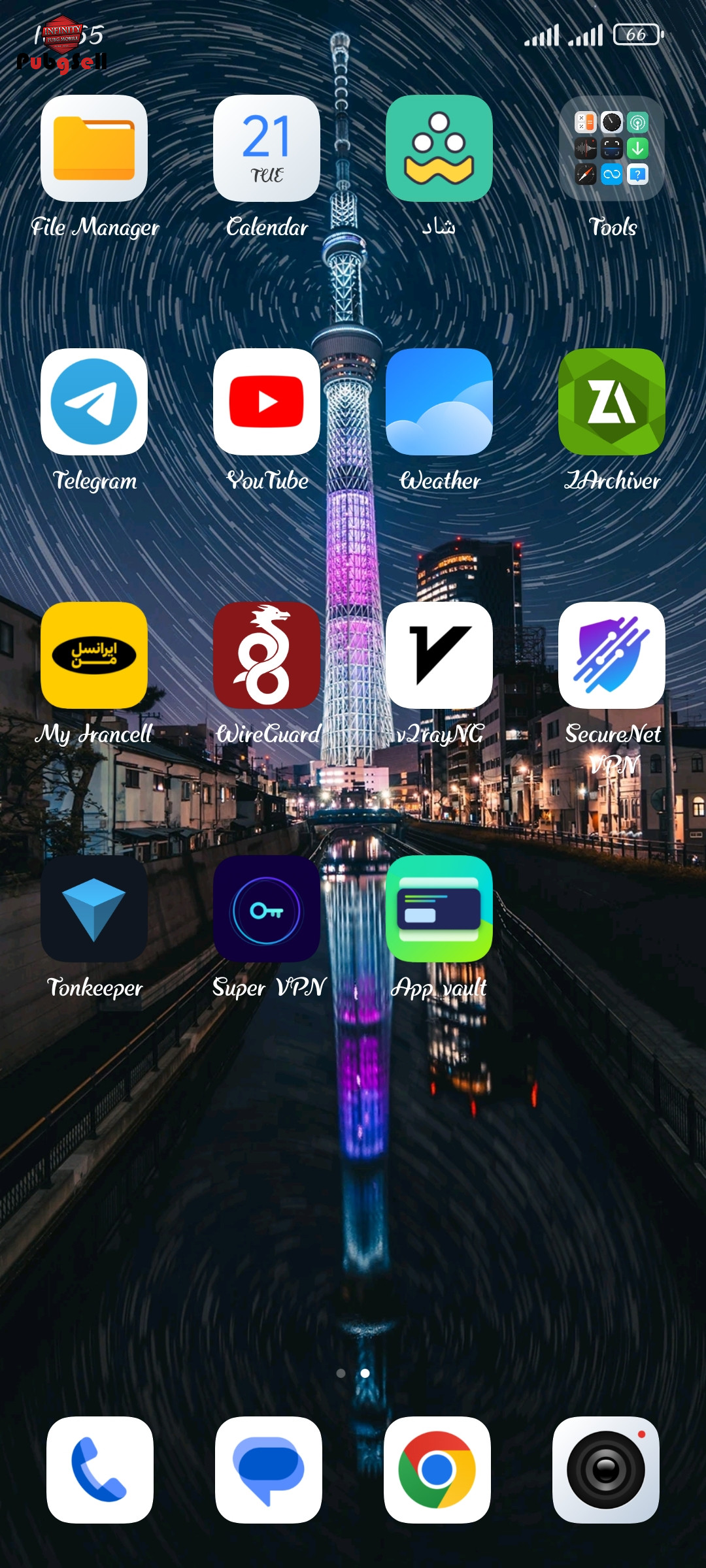
Task: Open the Tonkeeper wallet app
Action: point(94,909)
